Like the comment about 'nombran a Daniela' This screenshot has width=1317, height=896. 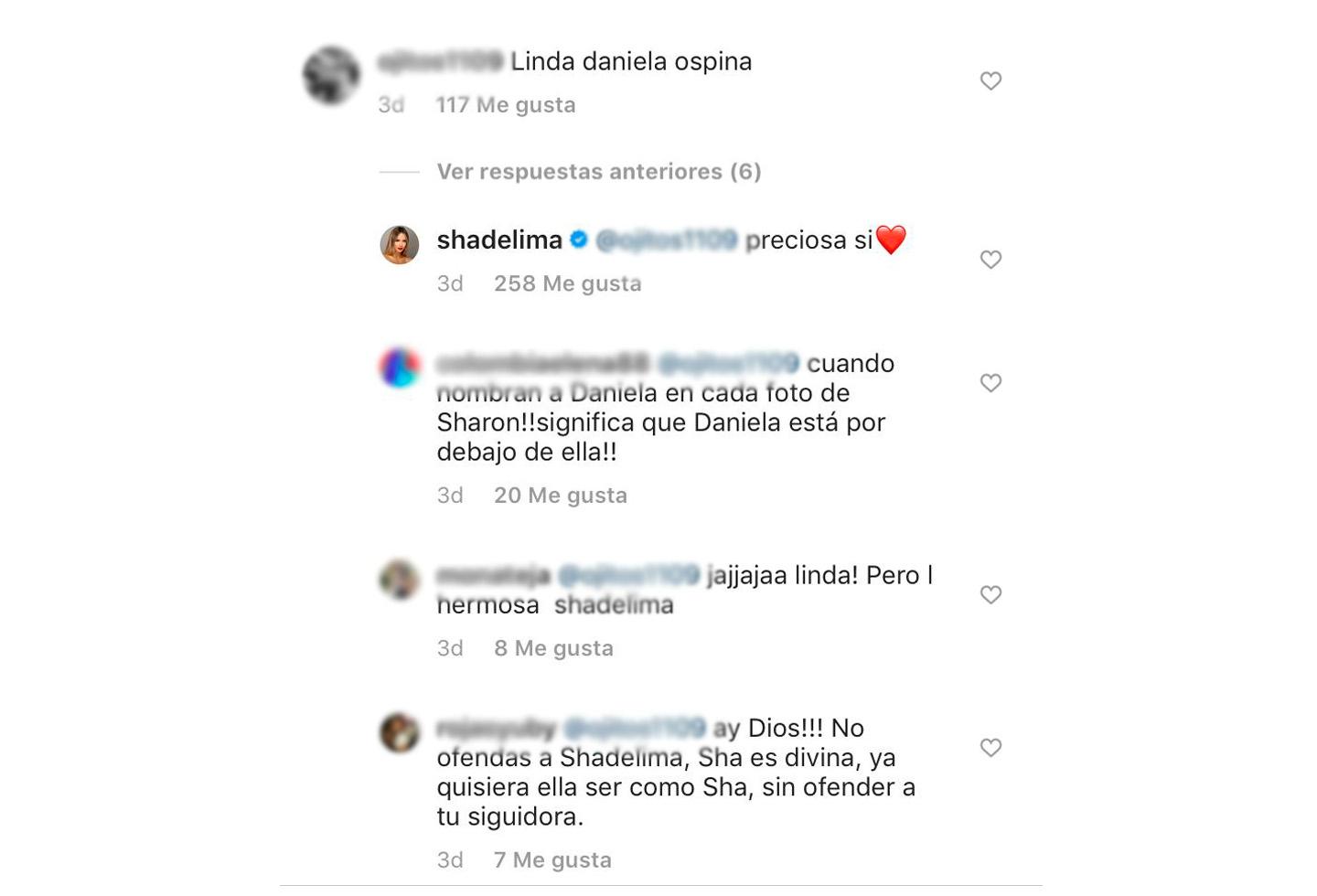(x=990, y=383)
